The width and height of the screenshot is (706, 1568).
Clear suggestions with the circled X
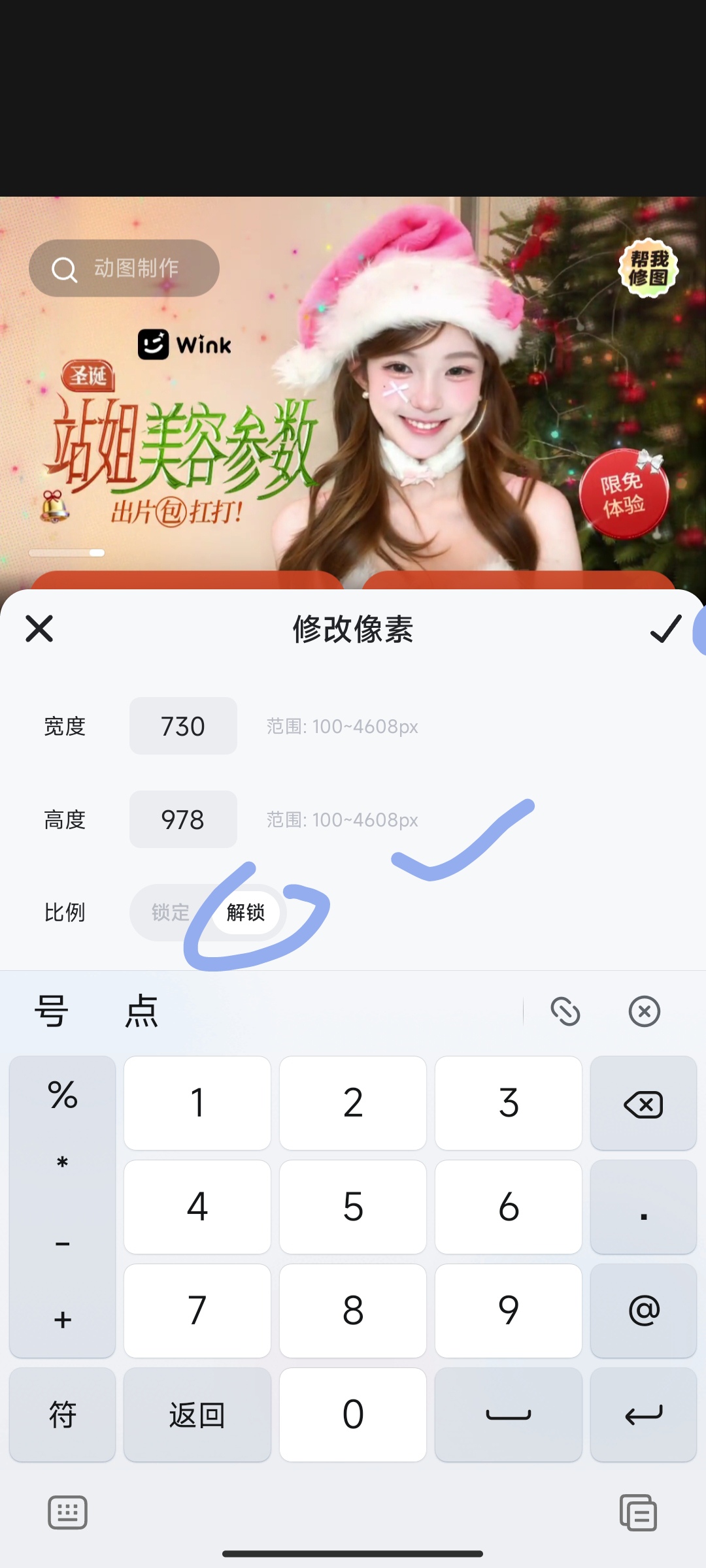(644, 1011)
